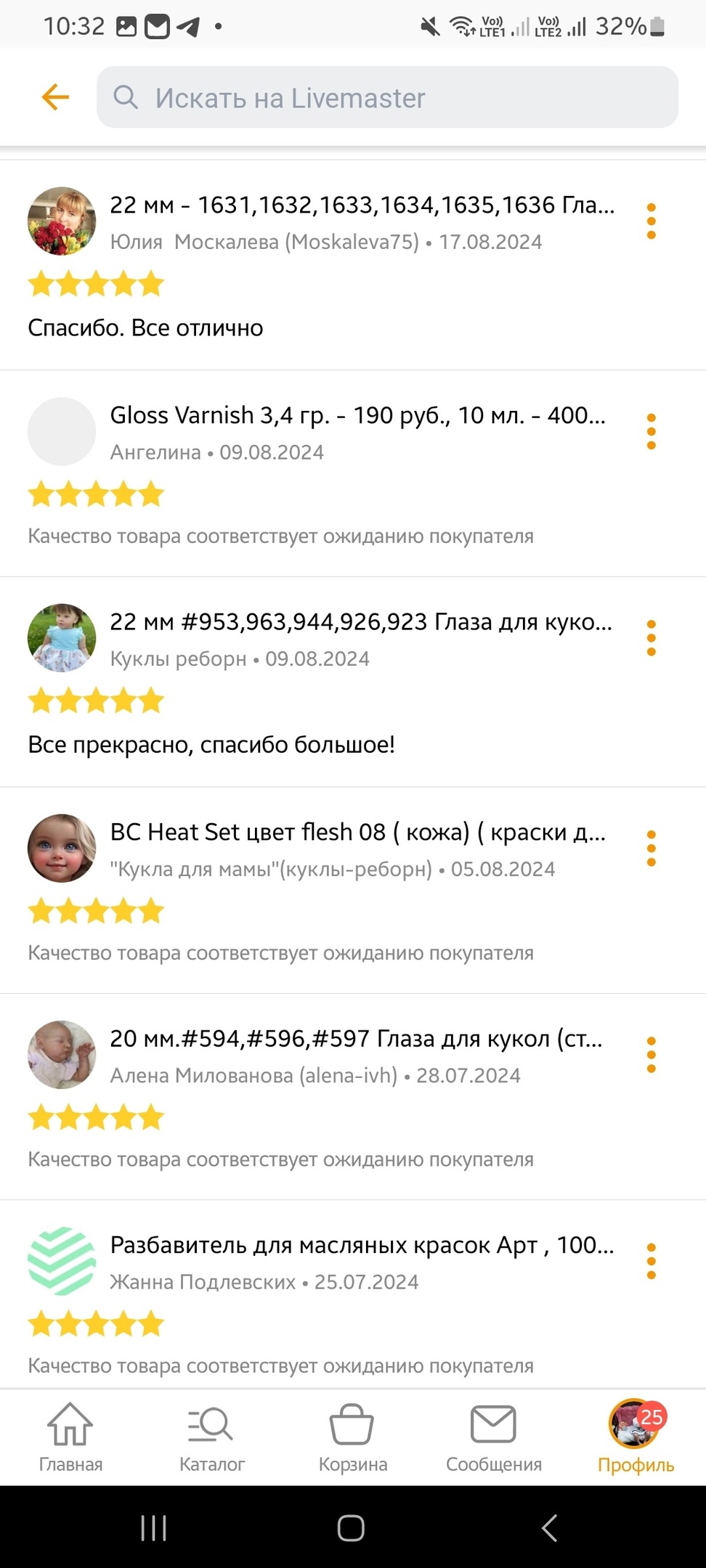Open three-dot menu for Куклы реборн review
The image size is (706, 1568).
coord(651,638)
